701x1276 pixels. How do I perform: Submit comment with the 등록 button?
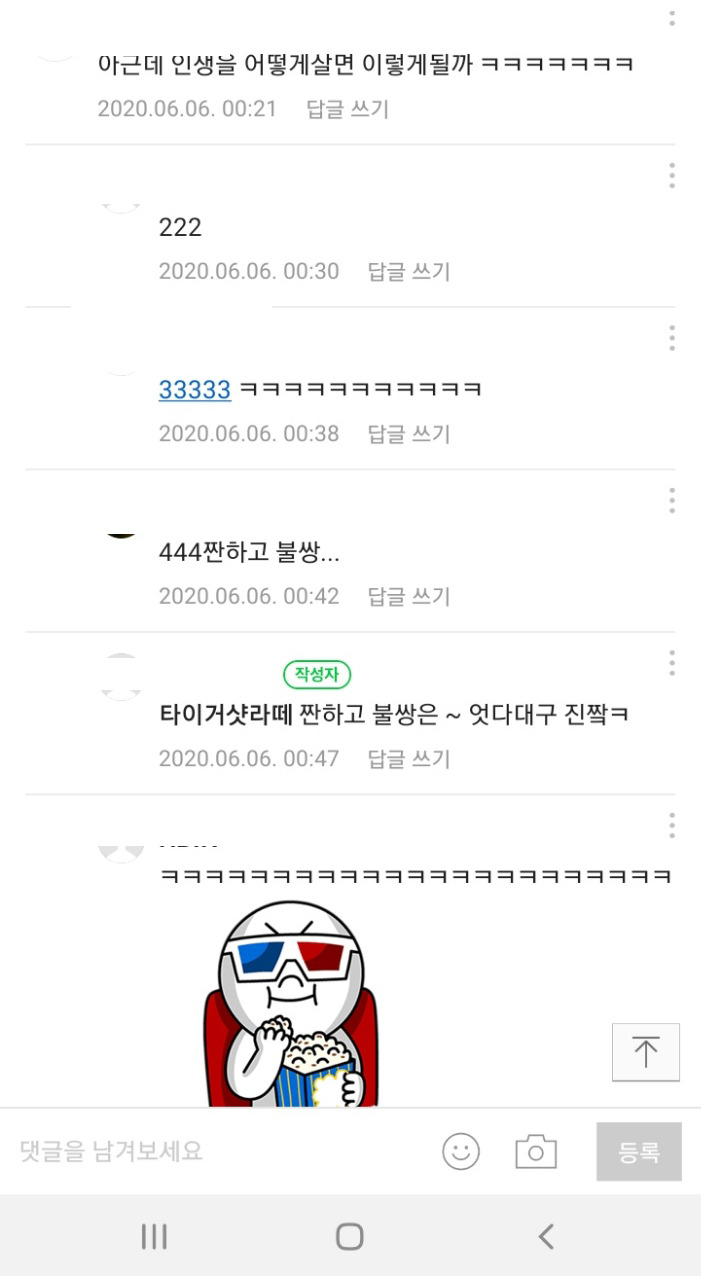pyautogui.click(x=639, y=1152)
